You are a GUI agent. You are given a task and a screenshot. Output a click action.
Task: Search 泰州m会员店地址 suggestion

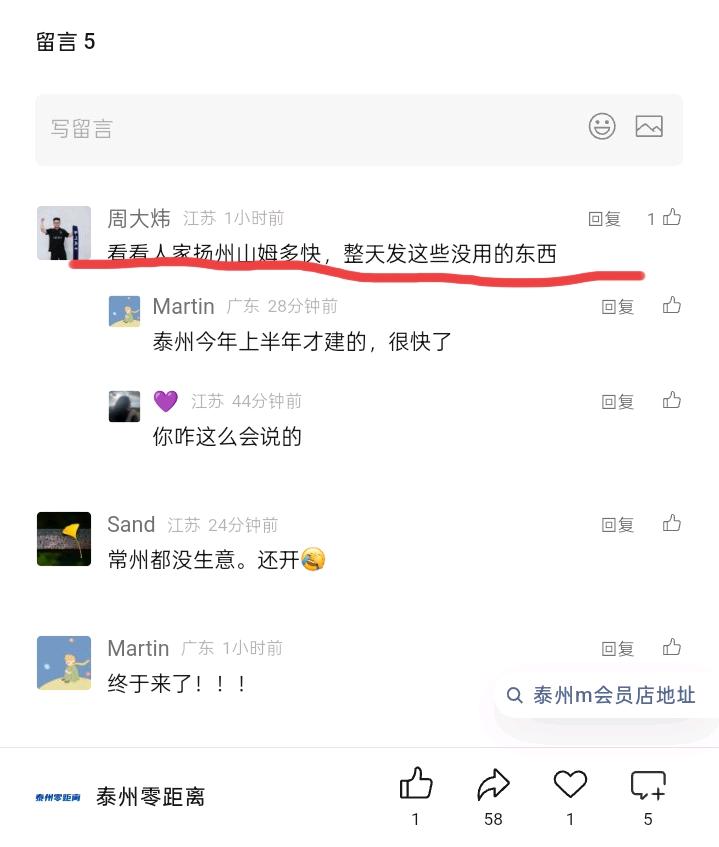click(604, 696)
